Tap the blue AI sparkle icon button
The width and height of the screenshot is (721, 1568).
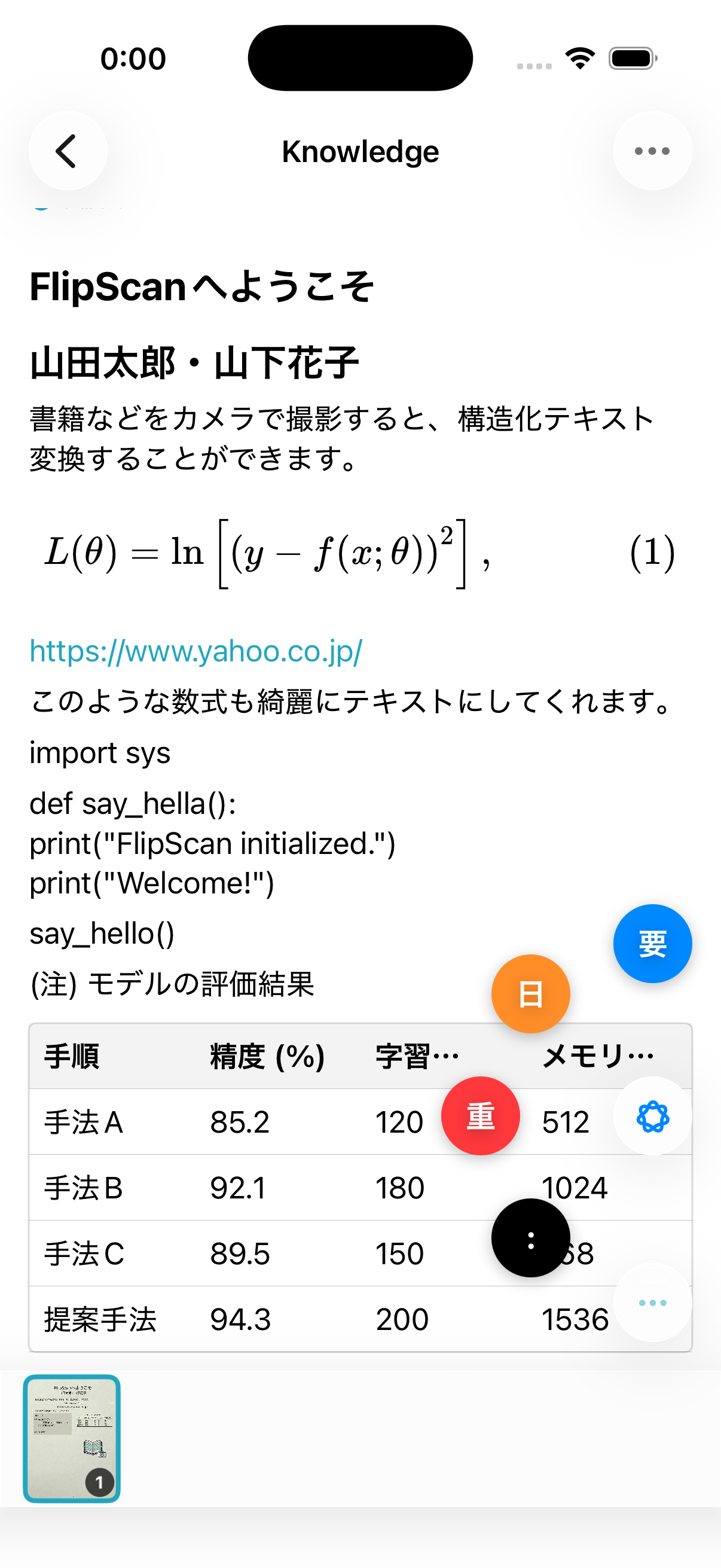coord(652,1116)
